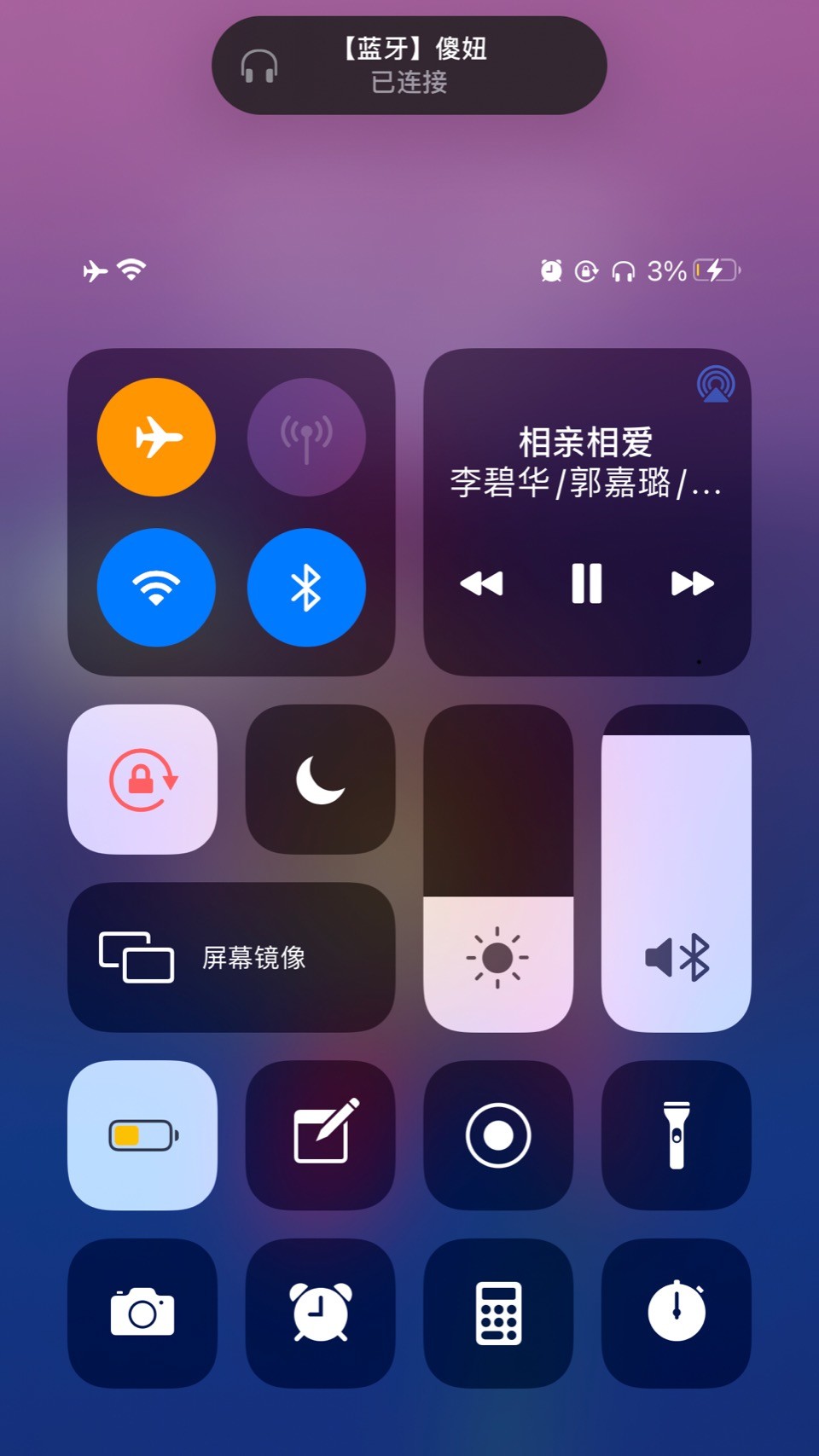Start screen recording
819x1456 pixels.
(x=498, y=1135)
